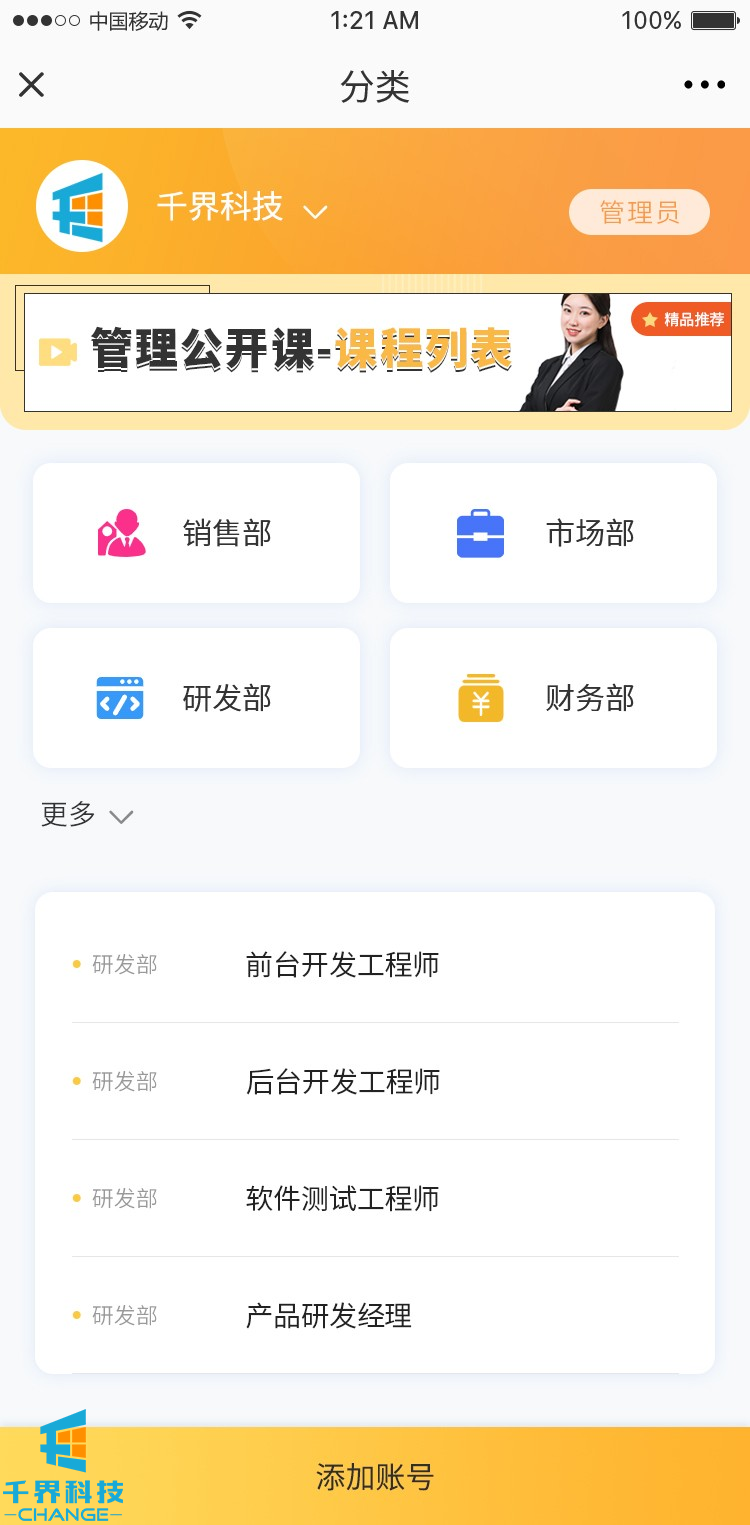This screenshot has width=750, height=1525.
Task: Open the 管理公开课 course list banner
Action: 378,352
